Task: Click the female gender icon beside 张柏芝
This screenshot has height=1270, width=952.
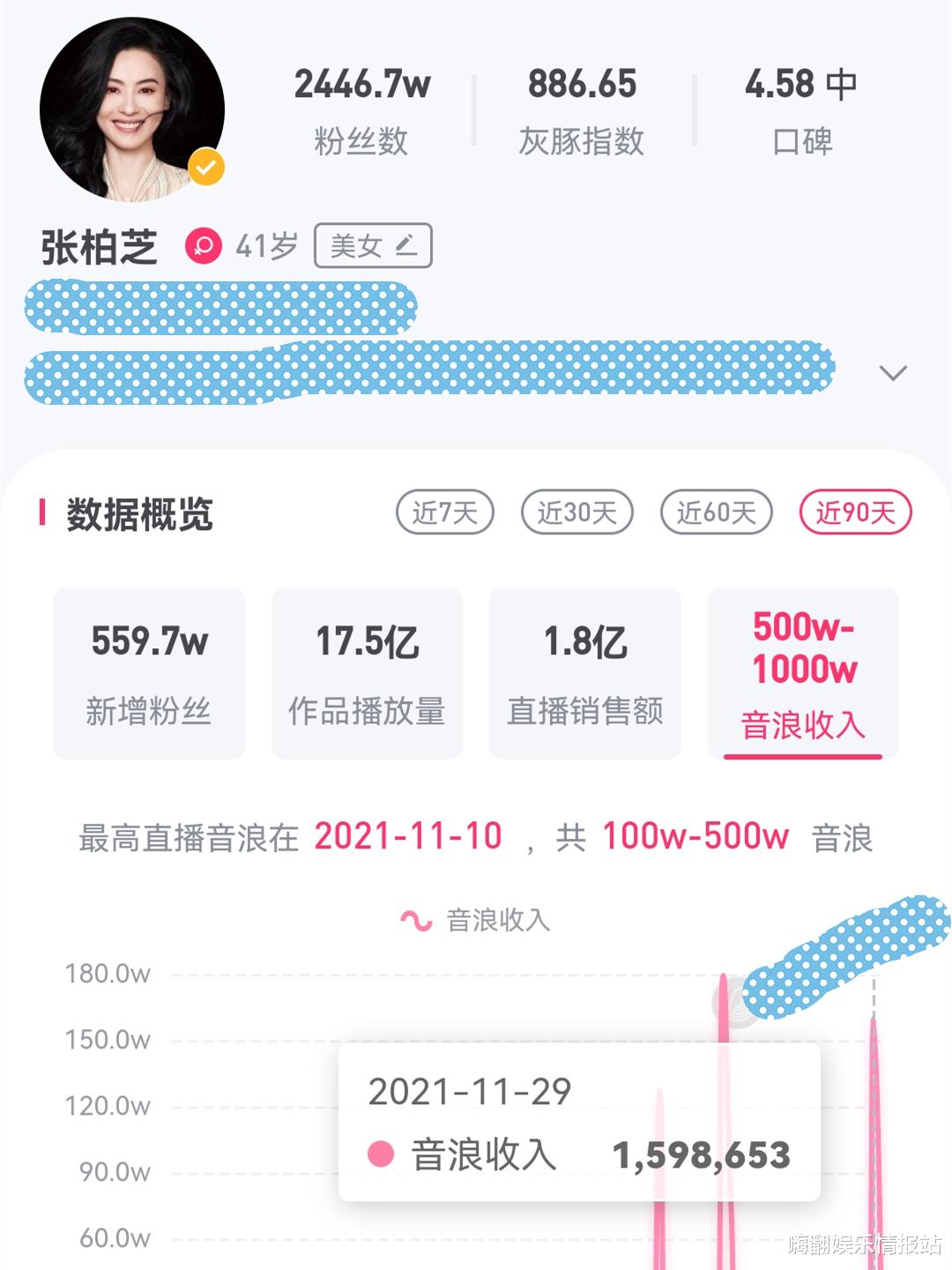Action: click(x=205, y=245)
